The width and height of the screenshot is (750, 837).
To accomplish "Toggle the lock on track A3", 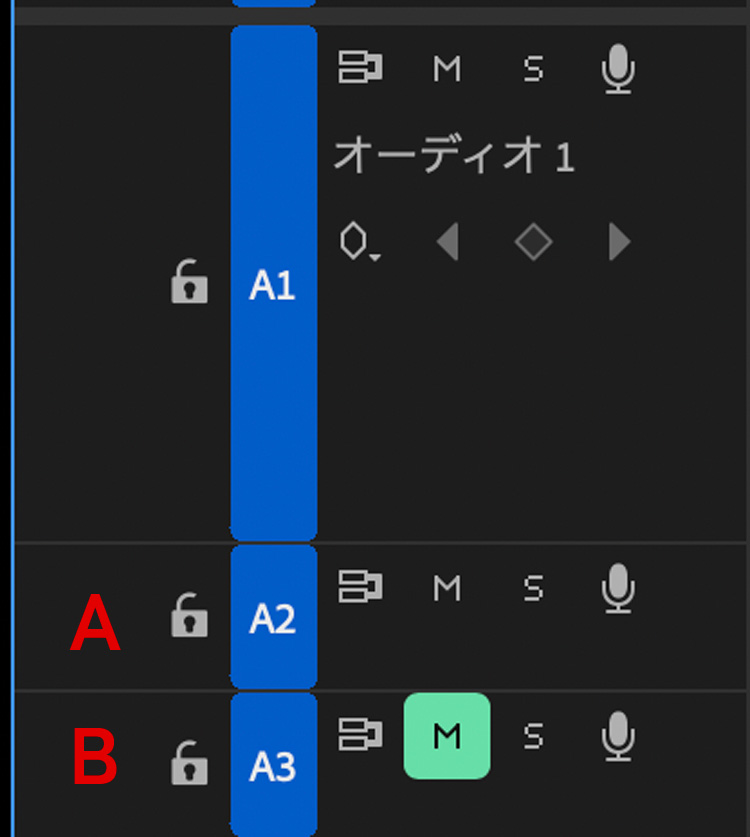I will [189, 763].
